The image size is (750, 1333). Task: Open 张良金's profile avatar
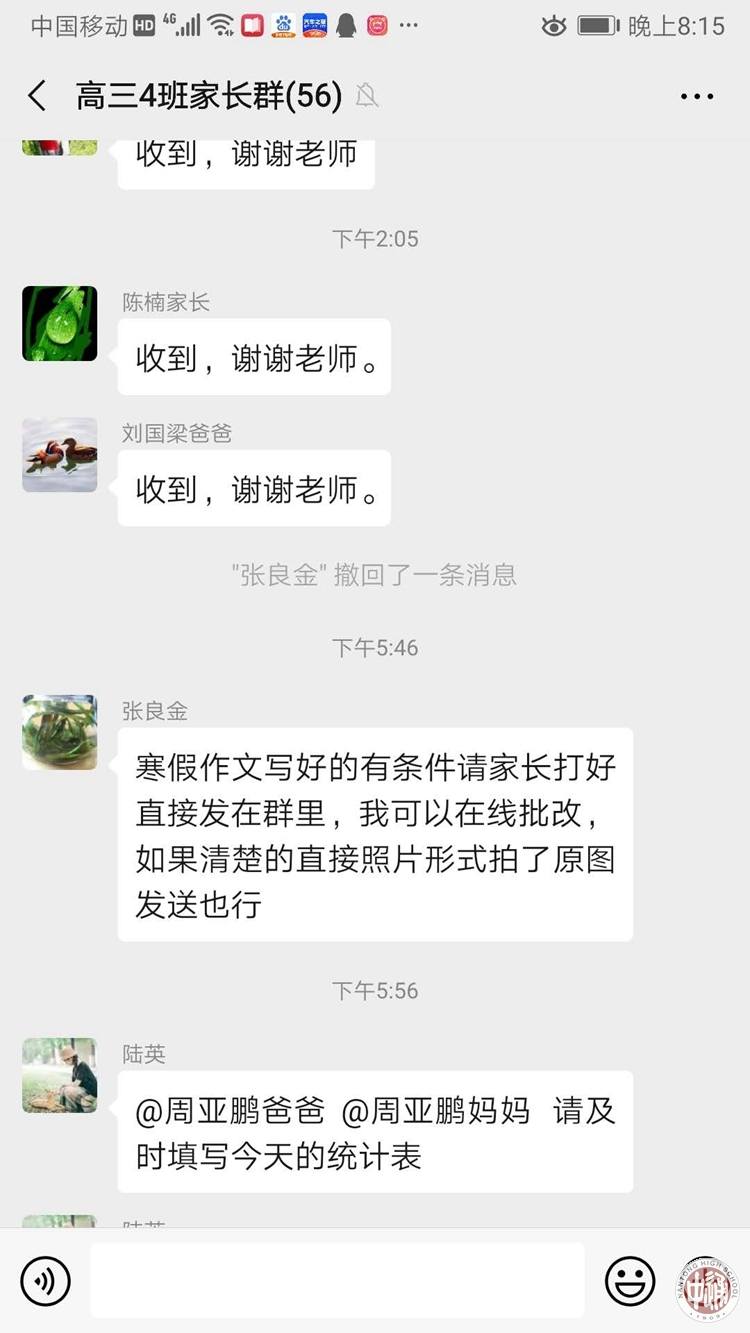click(x=60, y=732)
